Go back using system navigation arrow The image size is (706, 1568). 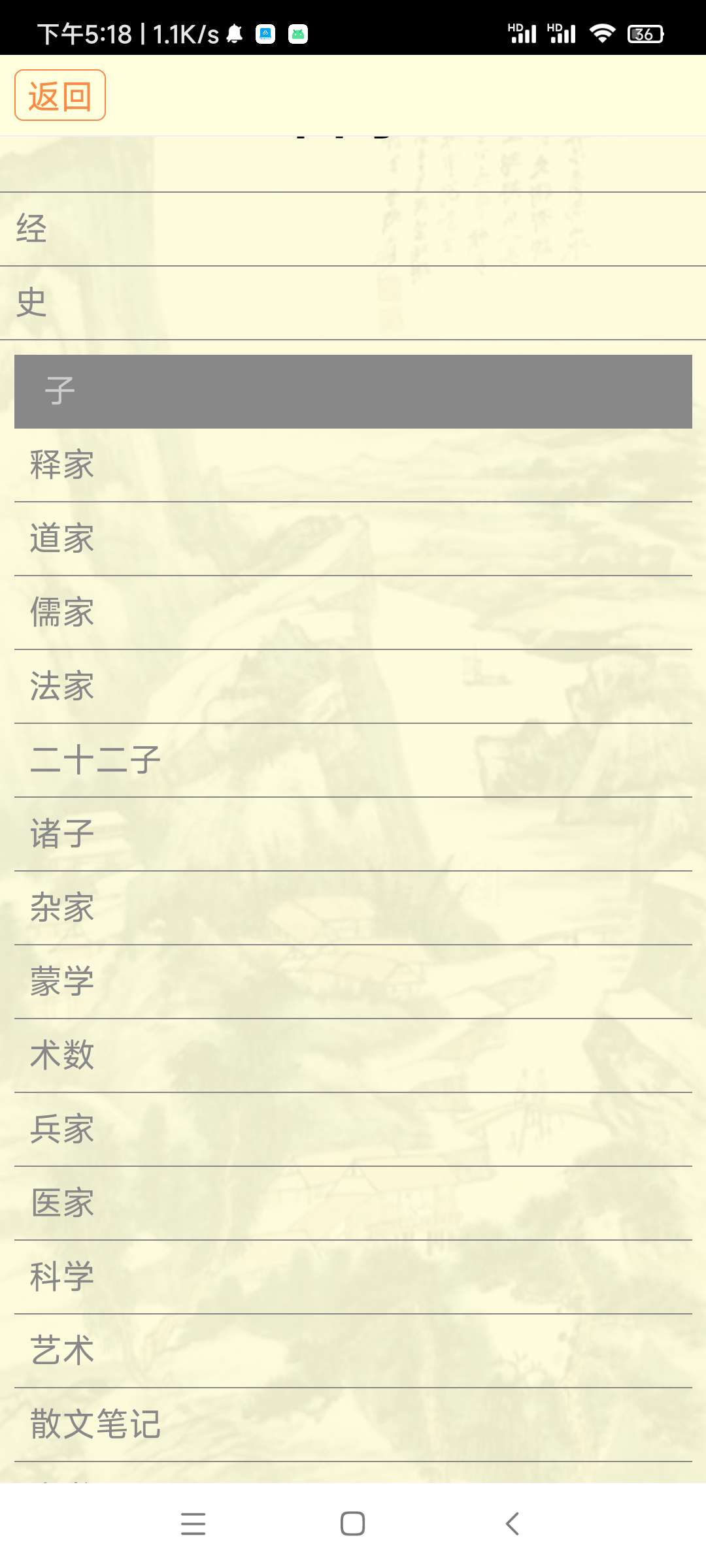[x=513, y=1524]
